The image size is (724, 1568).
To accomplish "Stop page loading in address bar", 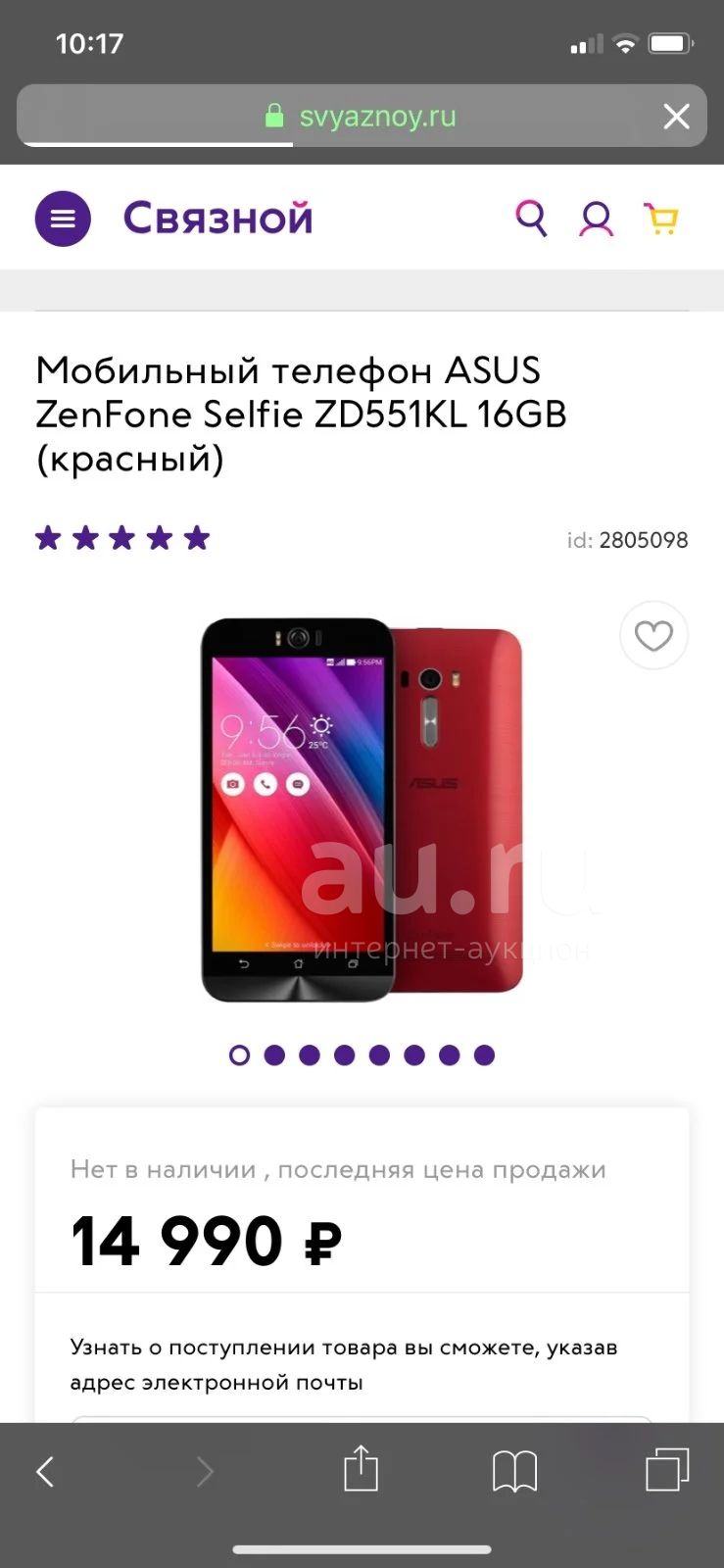I will coord(676,117).
